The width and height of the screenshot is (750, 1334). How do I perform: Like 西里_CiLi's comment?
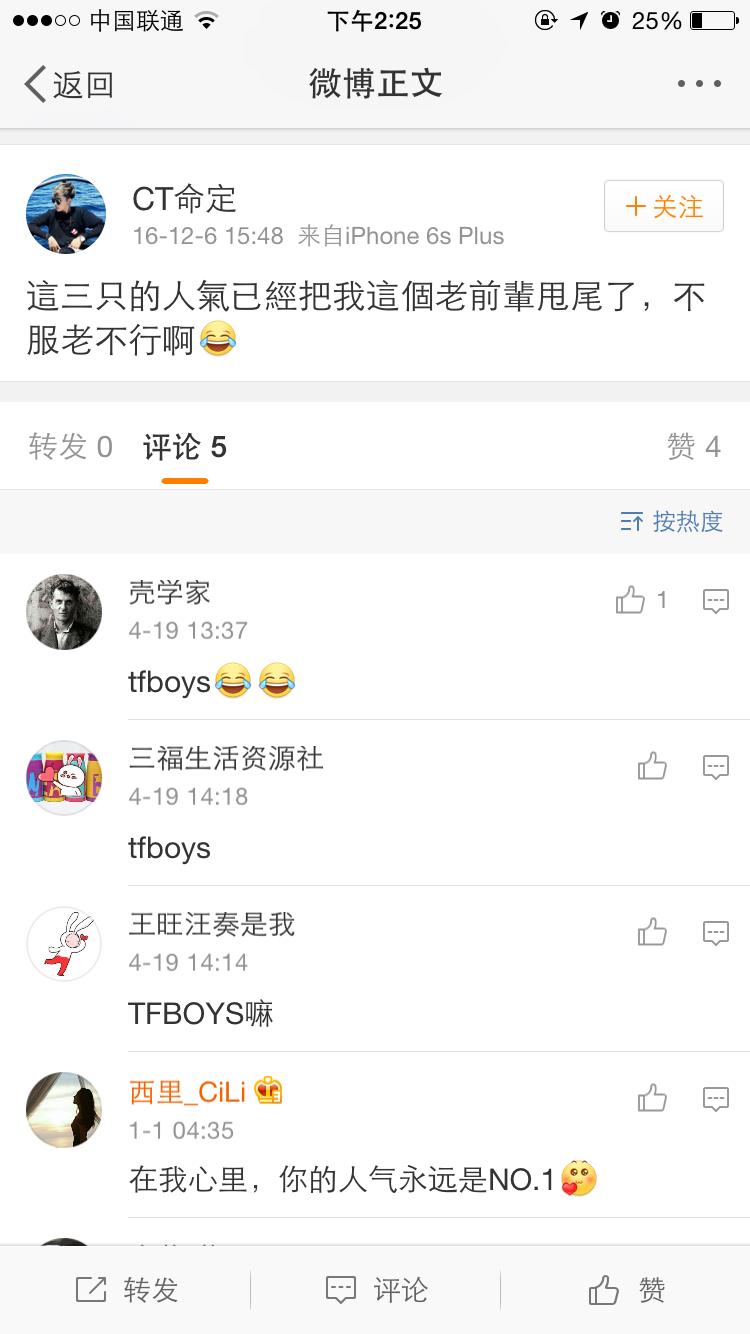[x=652, y=1099]
